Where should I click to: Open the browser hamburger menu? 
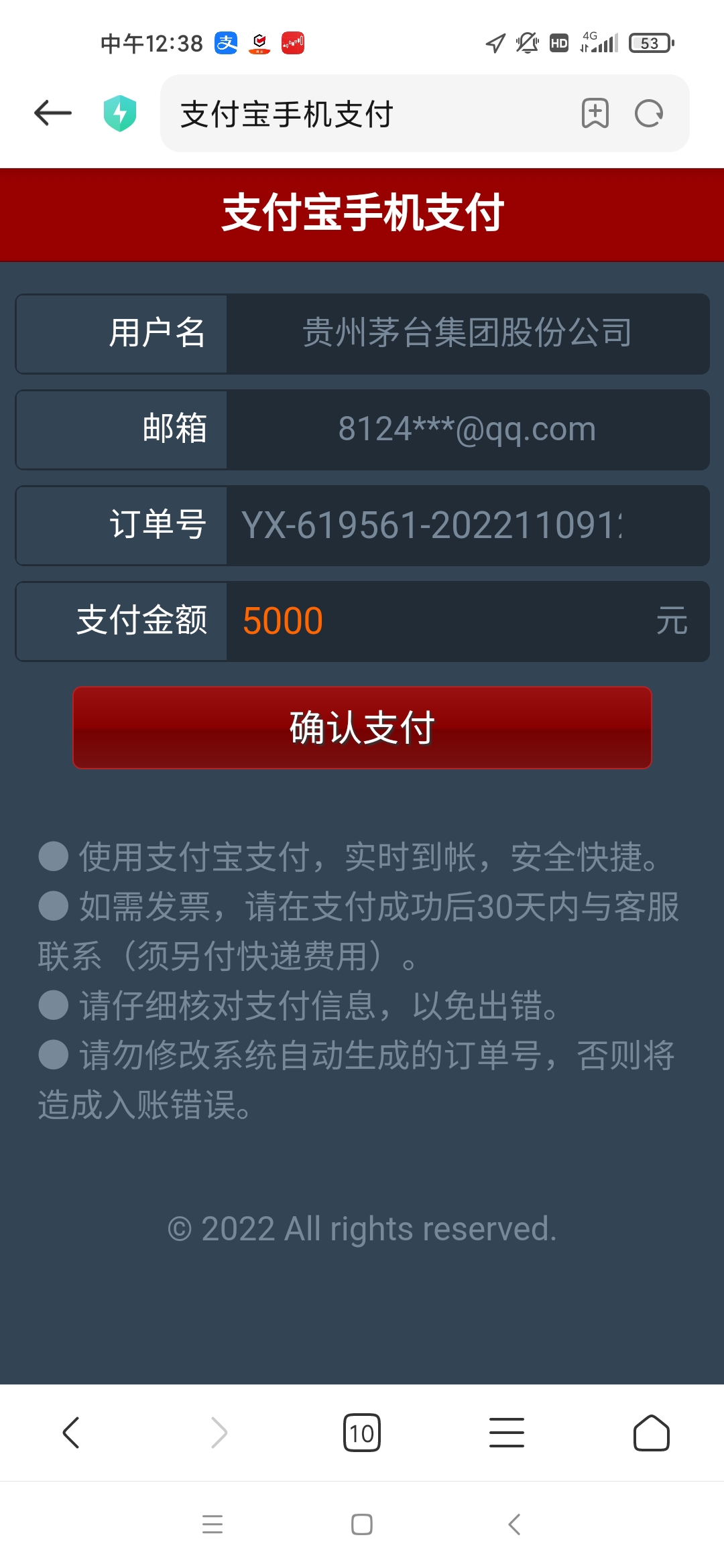[x=507, y=1433]
